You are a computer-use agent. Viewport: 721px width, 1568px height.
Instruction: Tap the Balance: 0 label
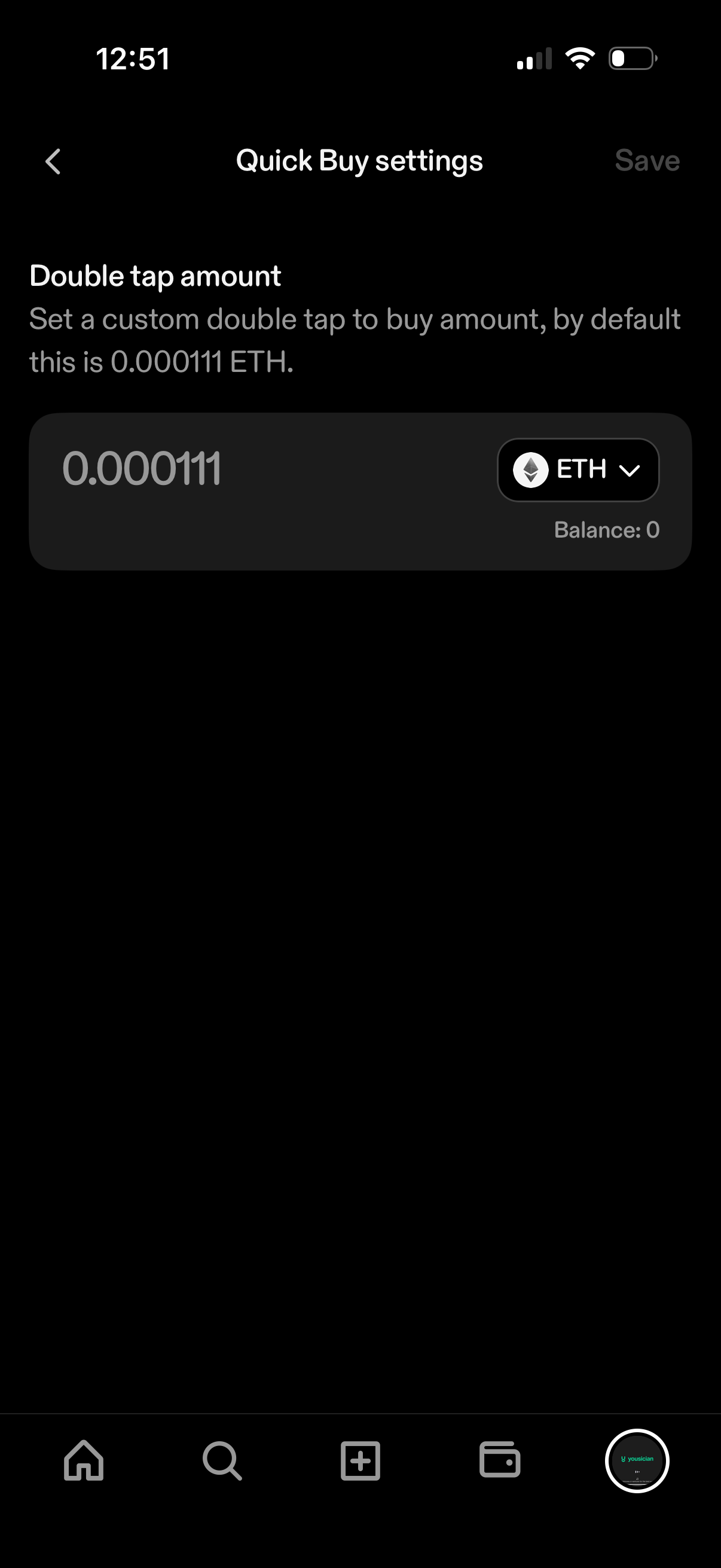click(607, 530)
